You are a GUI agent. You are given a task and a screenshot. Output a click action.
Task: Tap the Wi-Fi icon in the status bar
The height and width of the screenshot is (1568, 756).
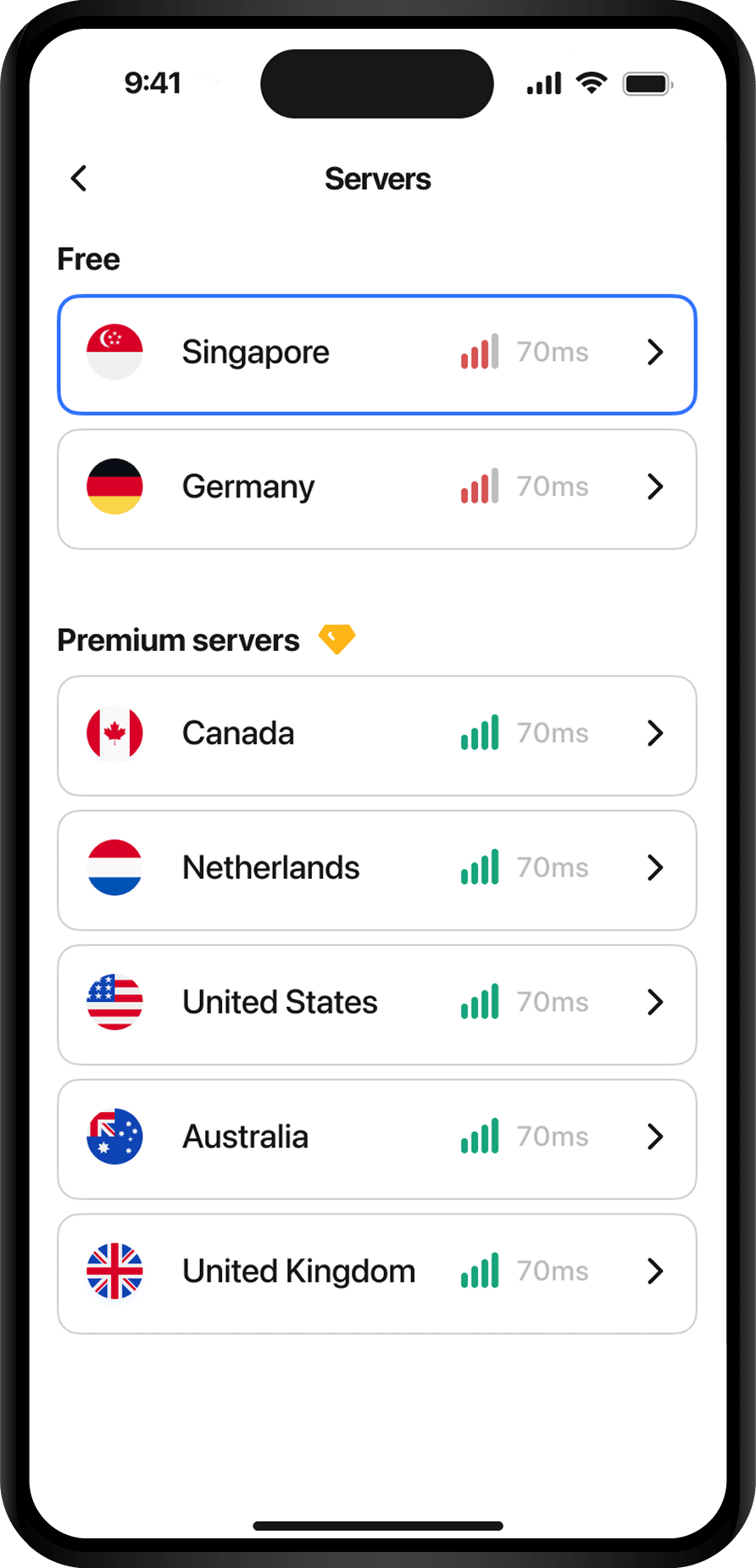tap(591, 82)
